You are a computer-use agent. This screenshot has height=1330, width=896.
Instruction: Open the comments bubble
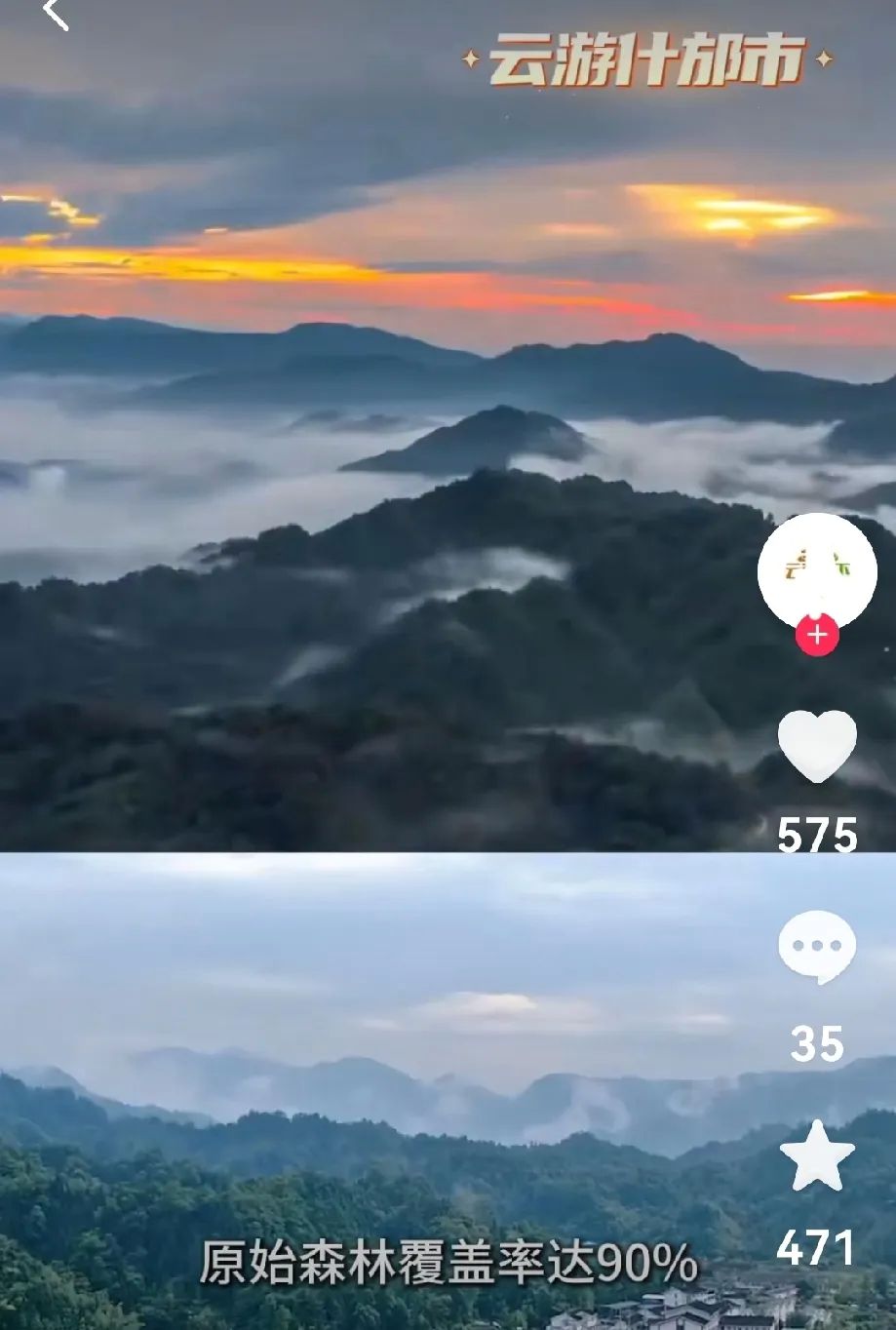tap(817, 947)
